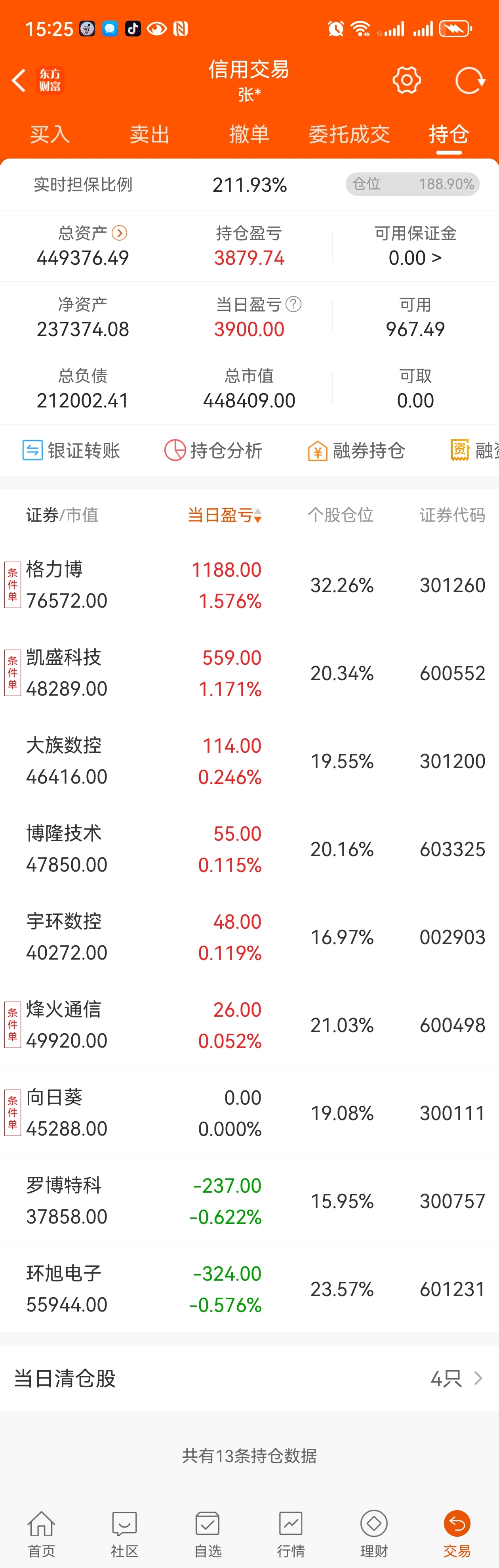This screenshot has width=499, height=1568.
Task: Switch to the 买入 tab
Action: (x=50, y=134)
